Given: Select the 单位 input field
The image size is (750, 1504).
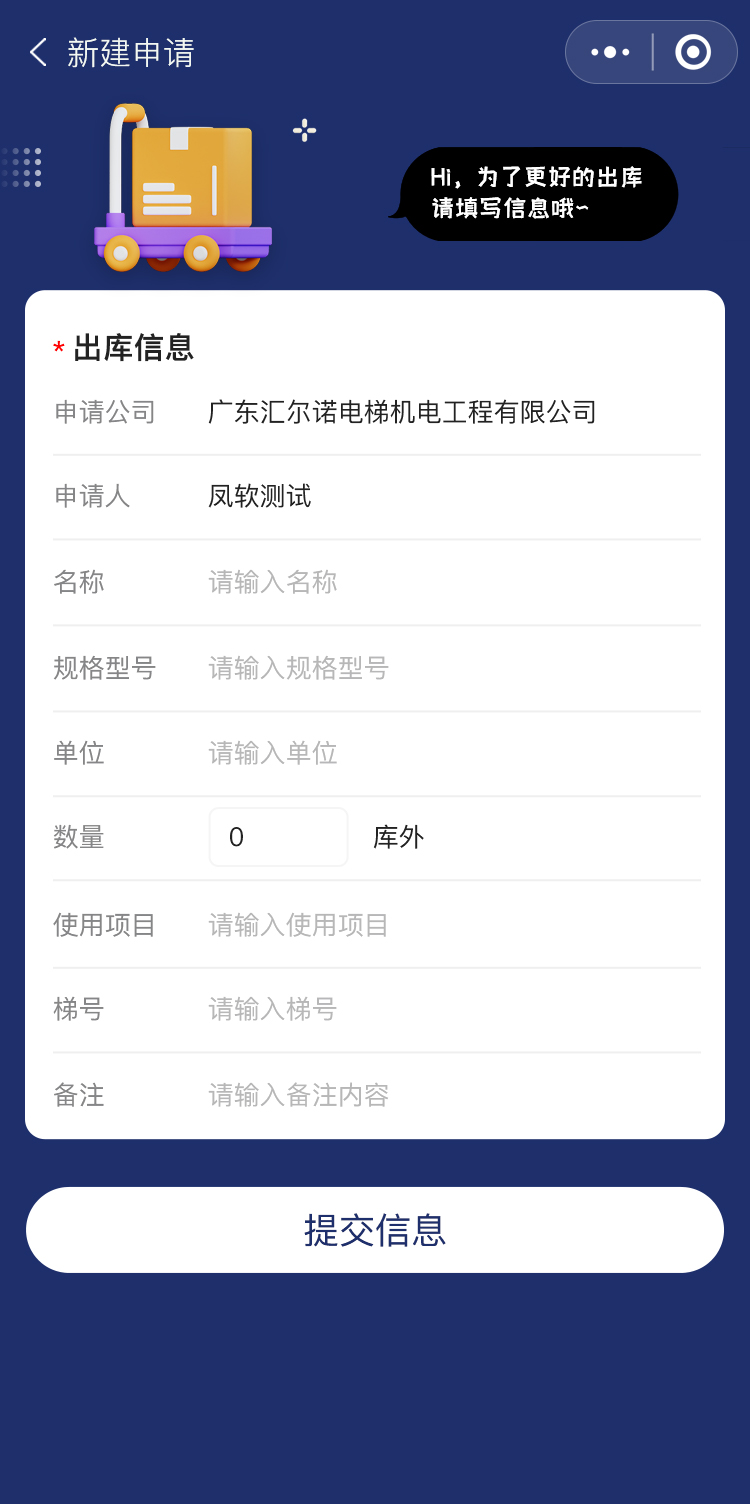Looking at the screenshot, I should pyautogui.click(x=450, y=753).
